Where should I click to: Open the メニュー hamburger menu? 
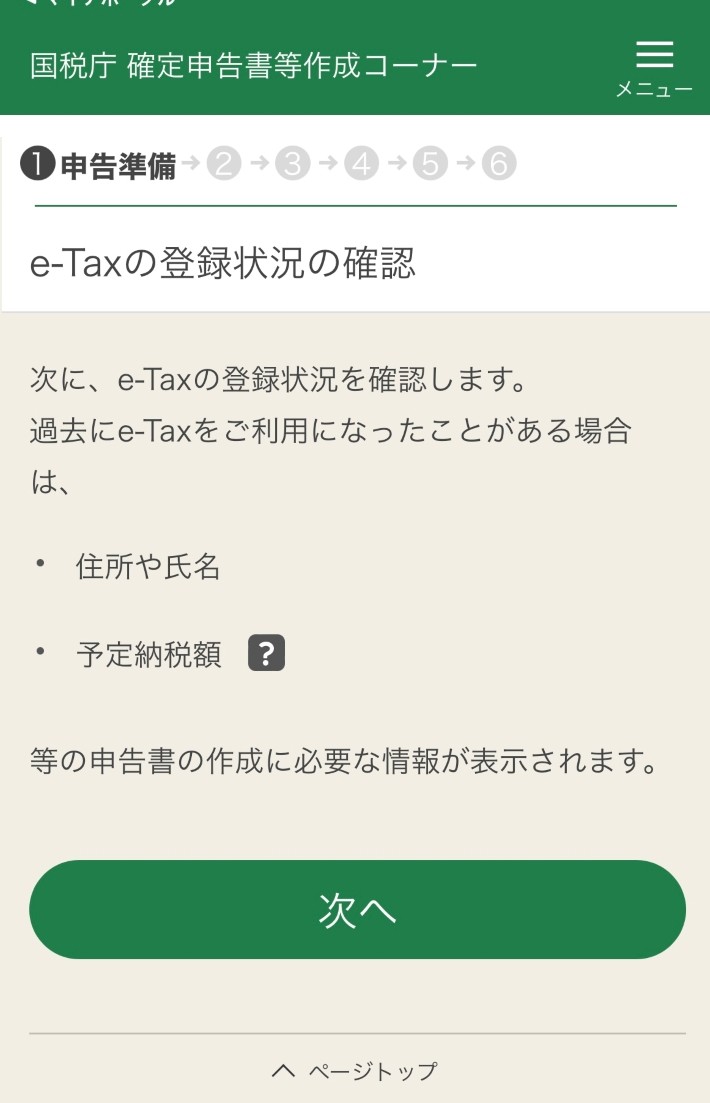coord(654,67)
